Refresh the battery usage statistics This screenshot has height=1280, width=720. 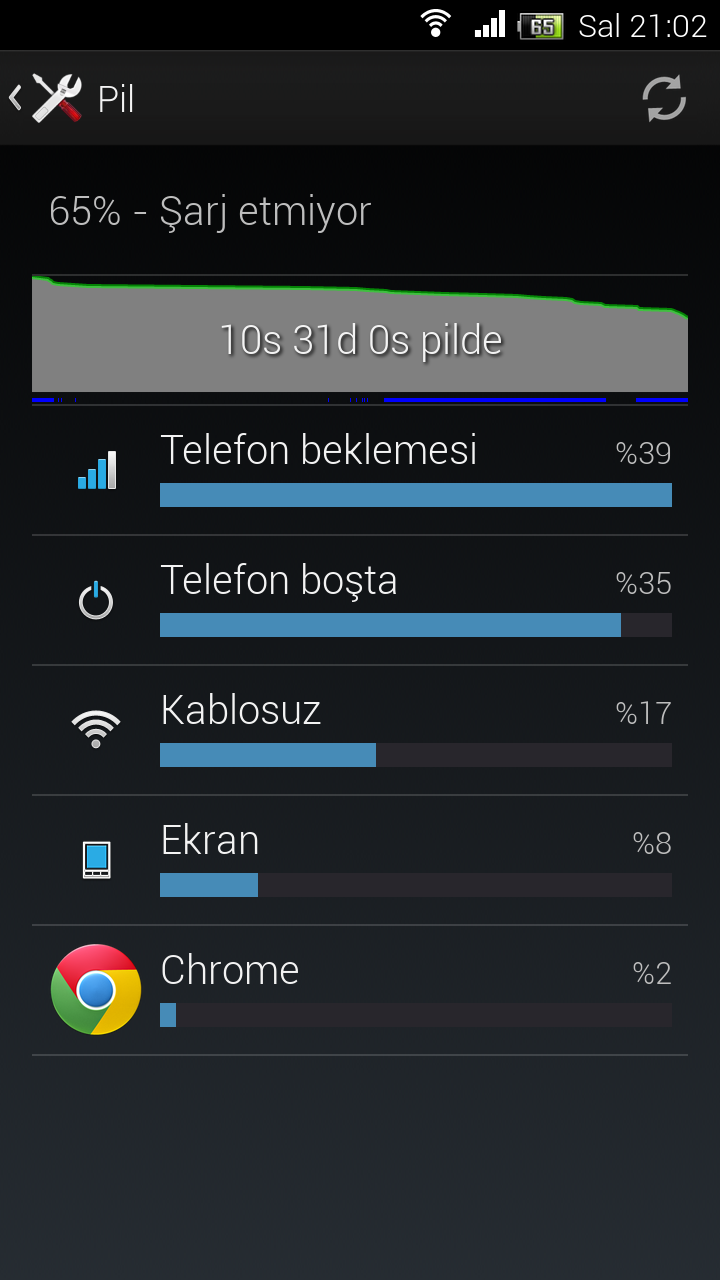[x=663, y=98]
